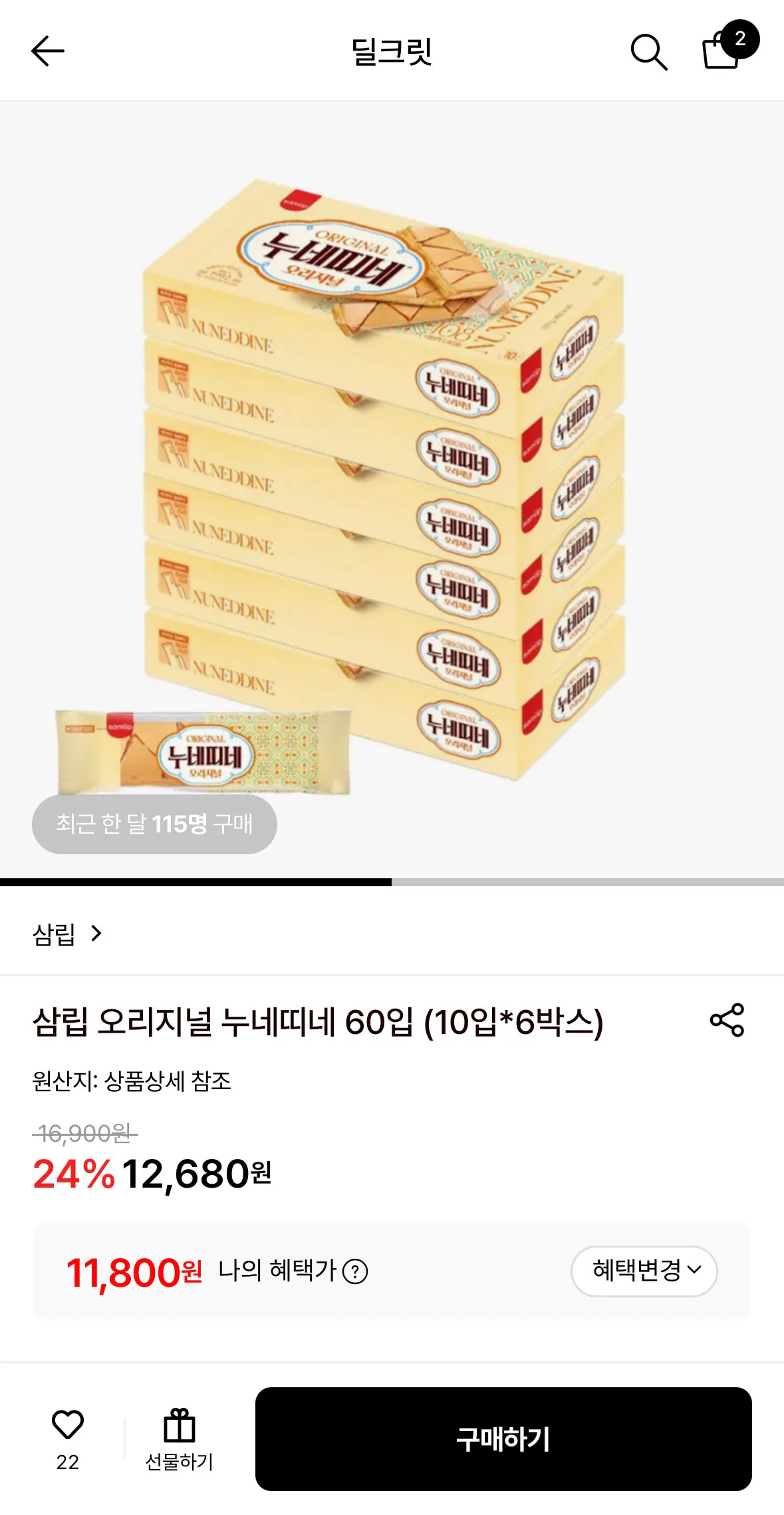The width and height of the screenshot is (784, 1515).
Task: Tap the back arrow to leave product page
Action: (x=47, y=52)
